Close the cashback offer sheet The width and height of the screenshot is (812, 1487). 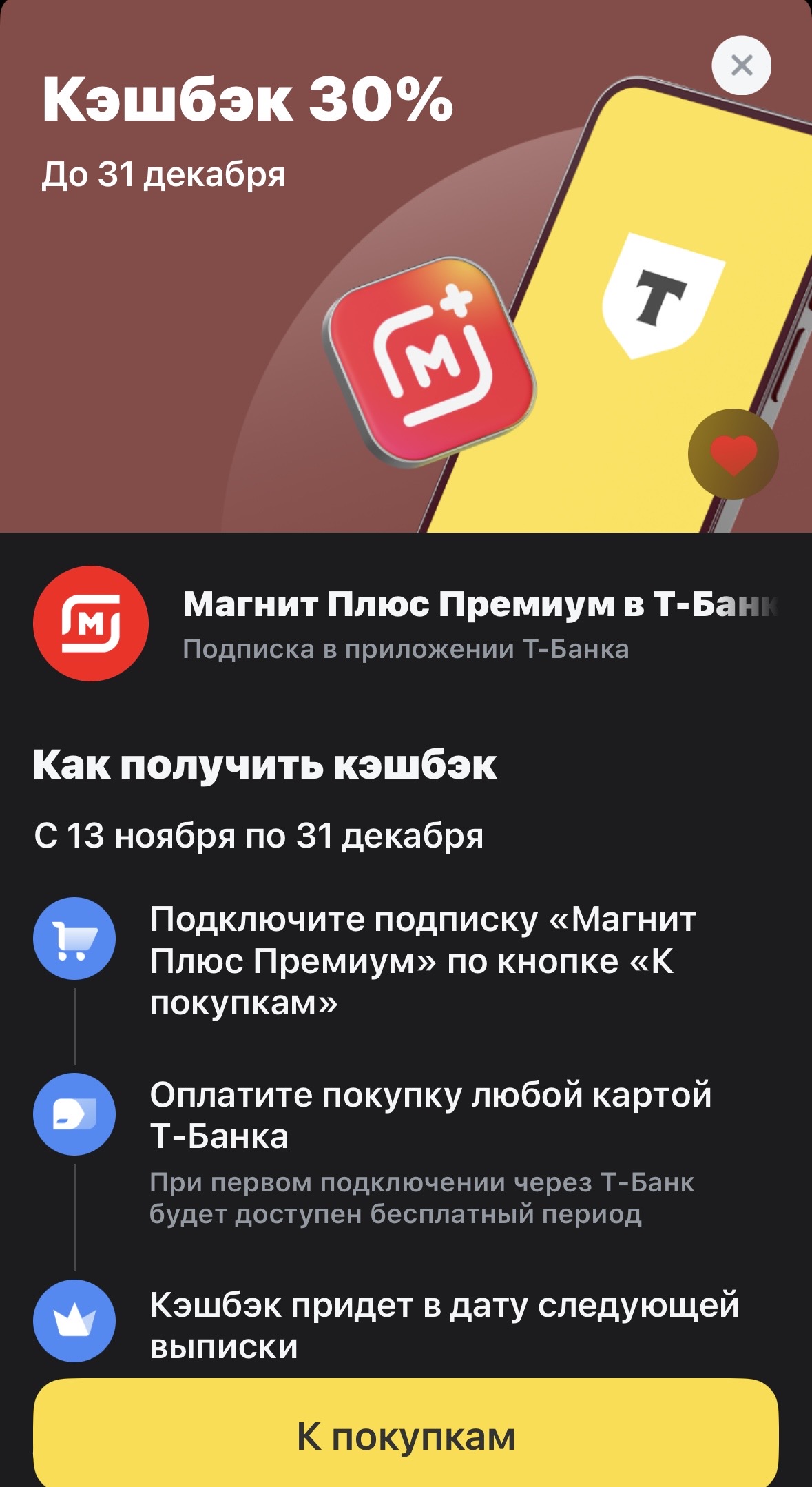(x=741, y=65)
